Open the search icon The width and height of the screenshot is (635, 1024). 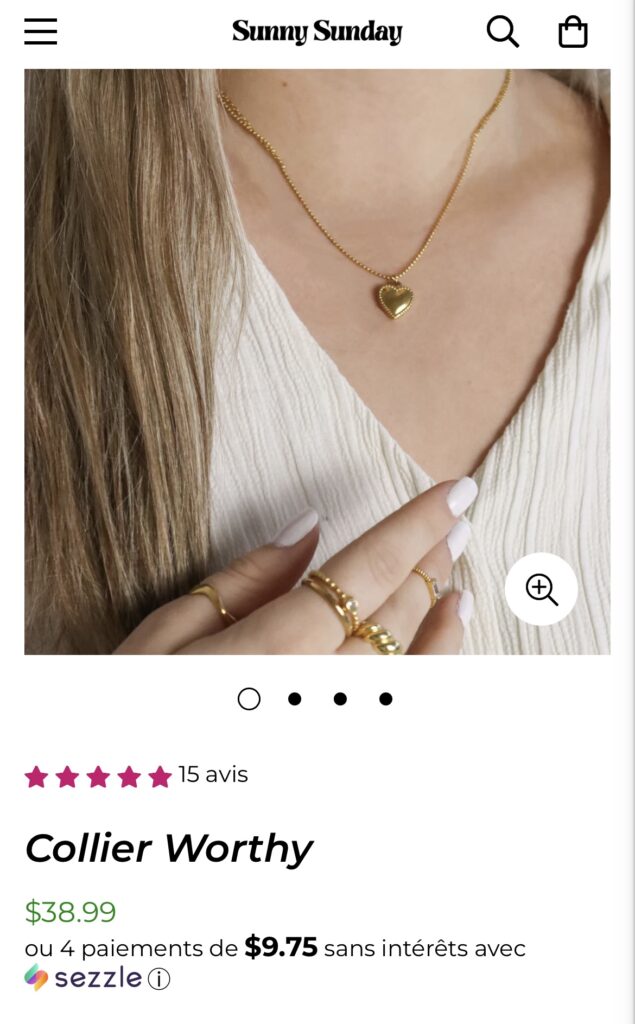tap(502, 32)
